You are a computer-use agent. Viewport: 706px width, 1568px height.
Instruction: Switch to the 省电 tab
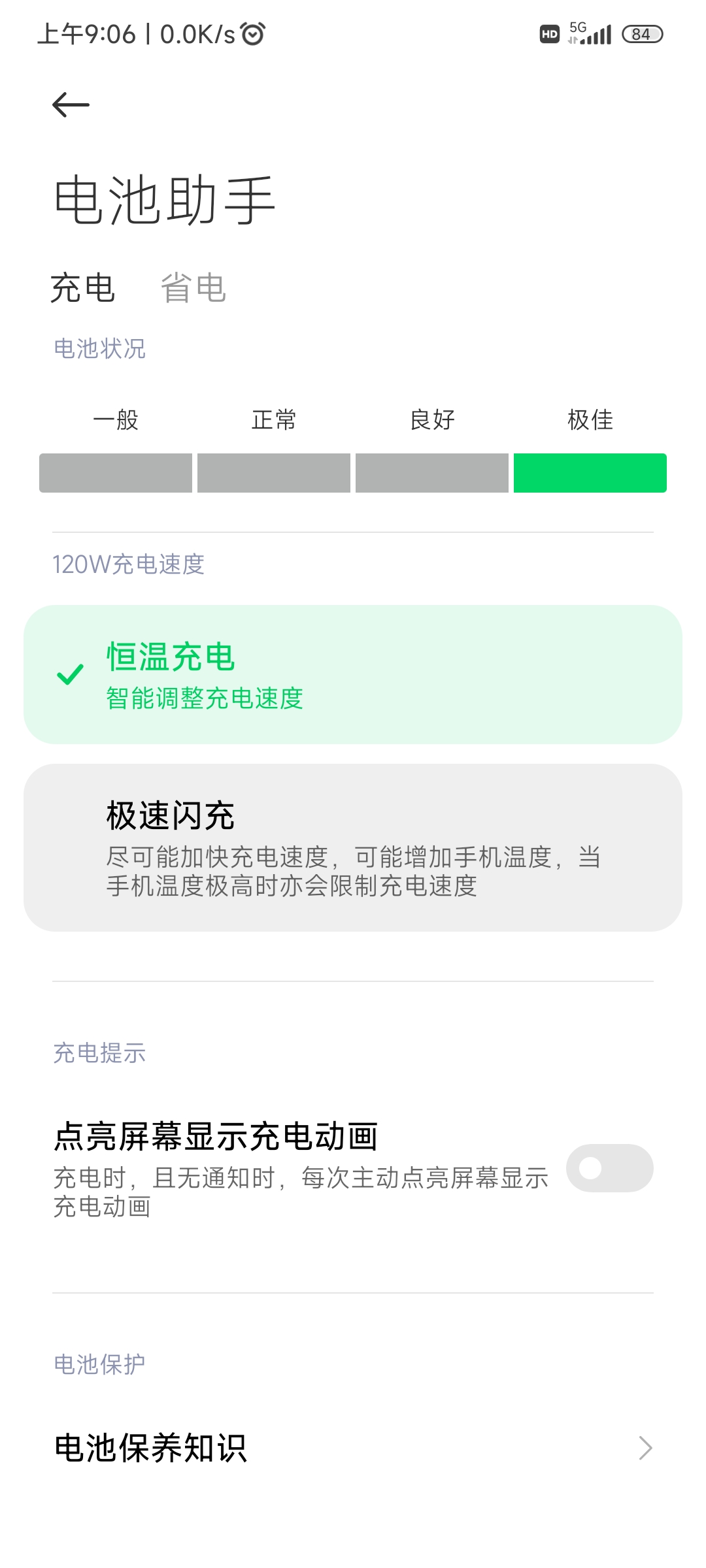[193, 288]
